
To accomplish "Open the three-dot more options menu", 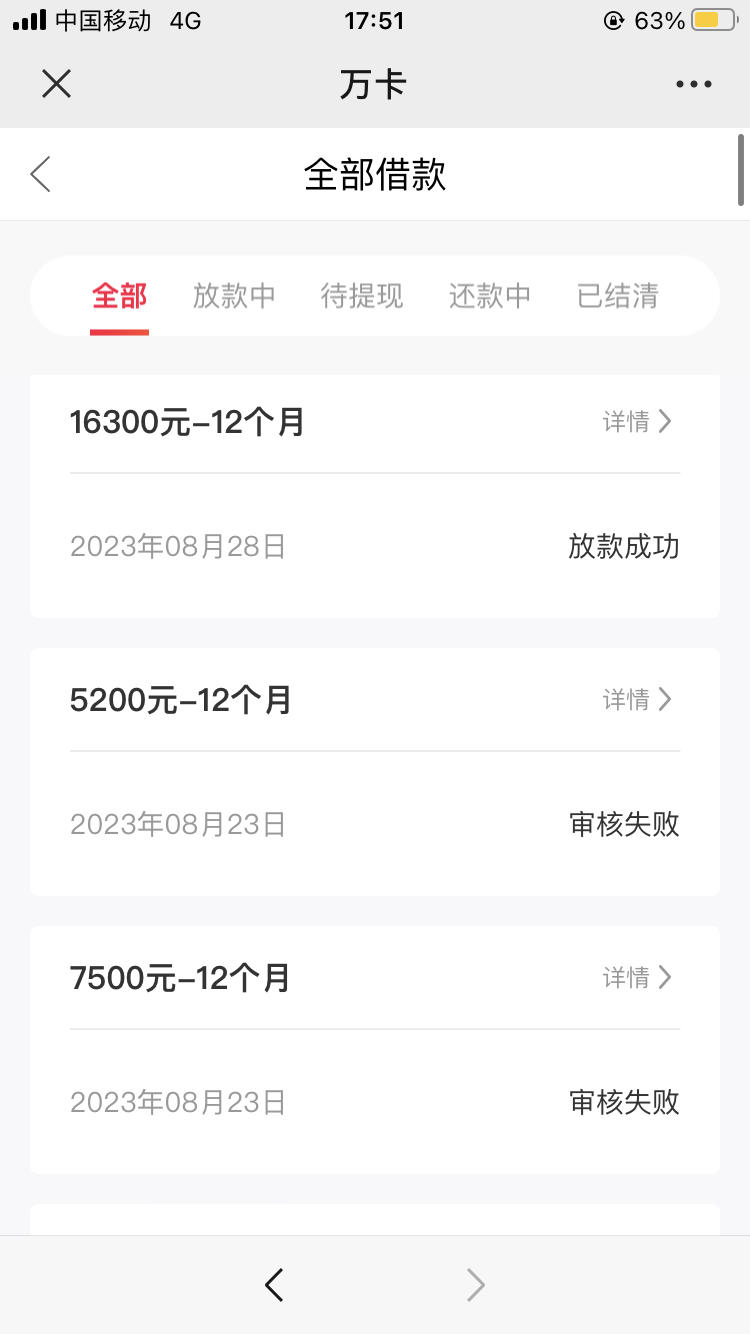I will click(693, 84).
